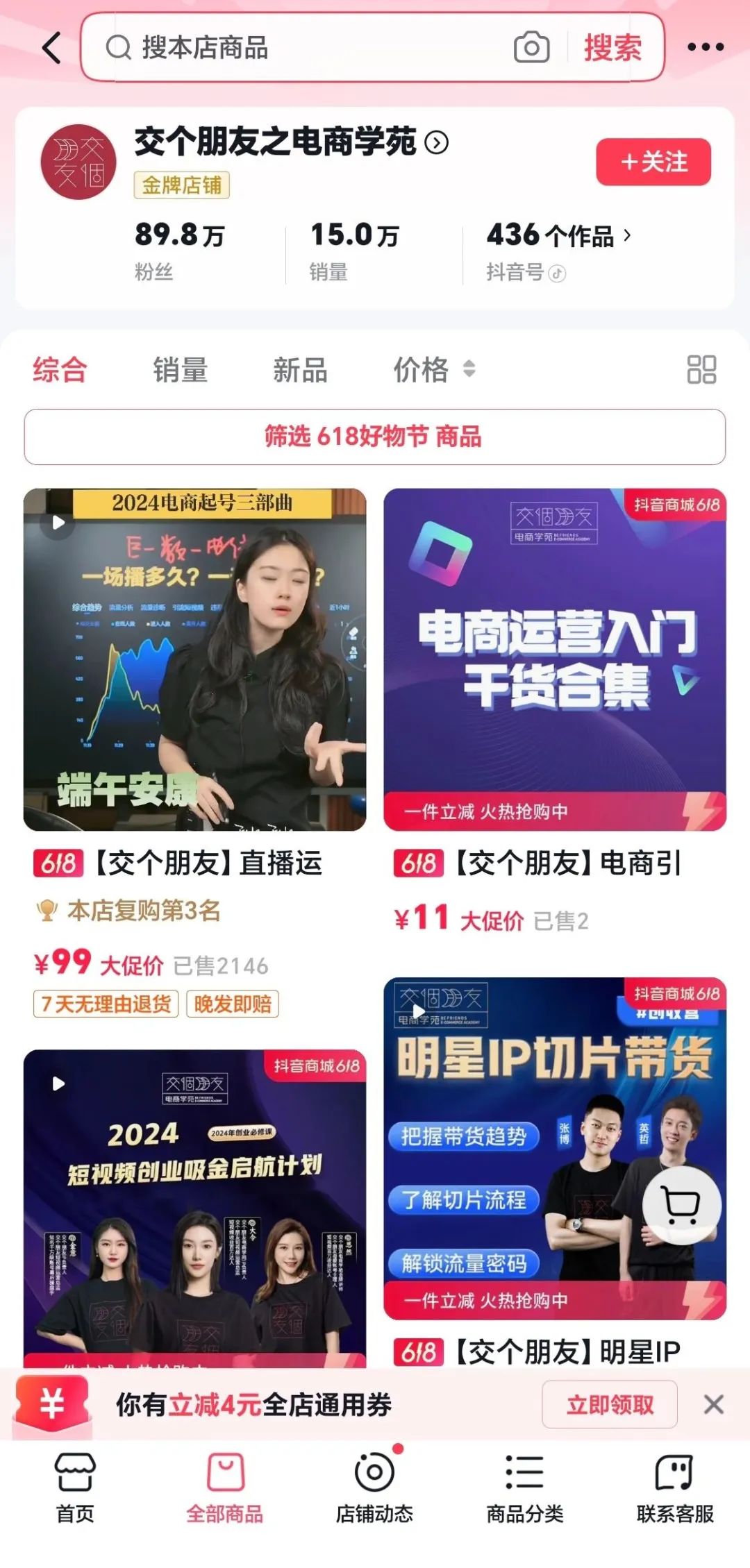Switch to the 新品 sort tab
750x1568 pixels.
(300, 369)
